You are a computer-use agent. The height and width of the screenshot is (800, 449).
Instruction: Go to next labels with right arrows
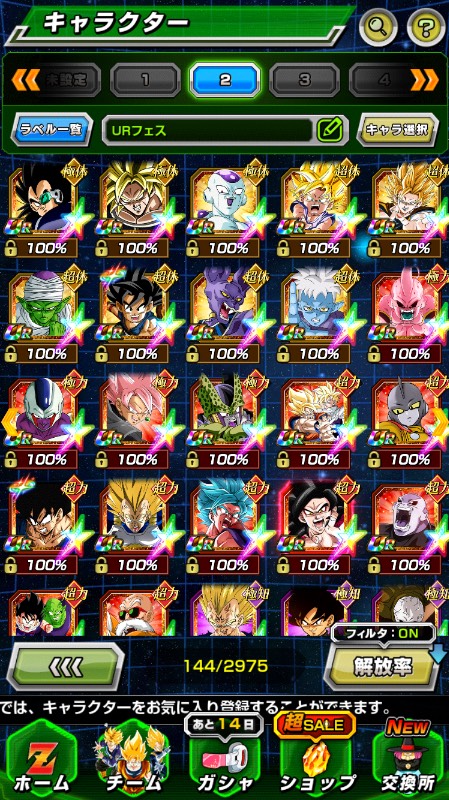[425, 80]
